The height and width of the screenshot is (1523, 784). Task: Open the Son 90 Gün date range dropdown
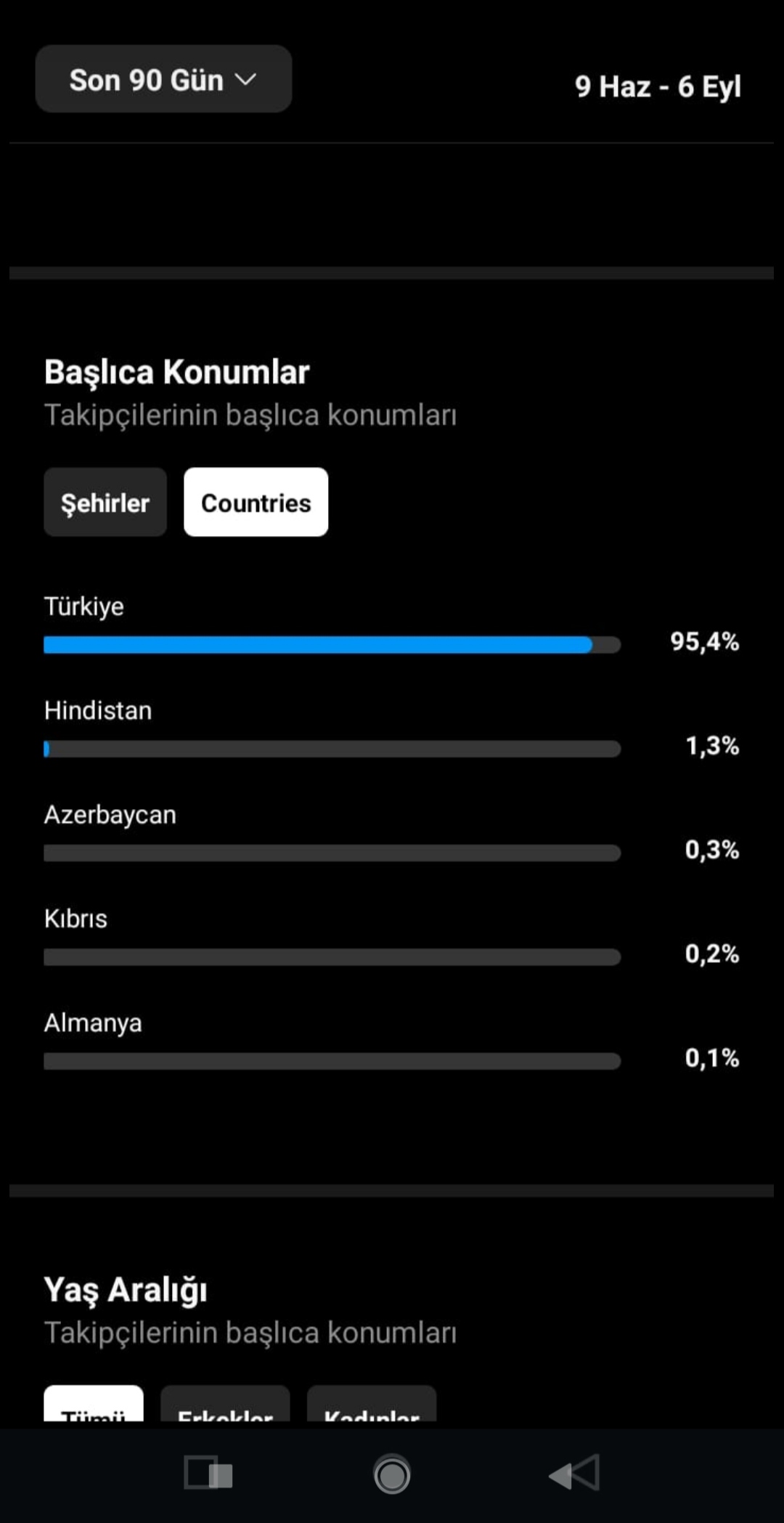163,79
